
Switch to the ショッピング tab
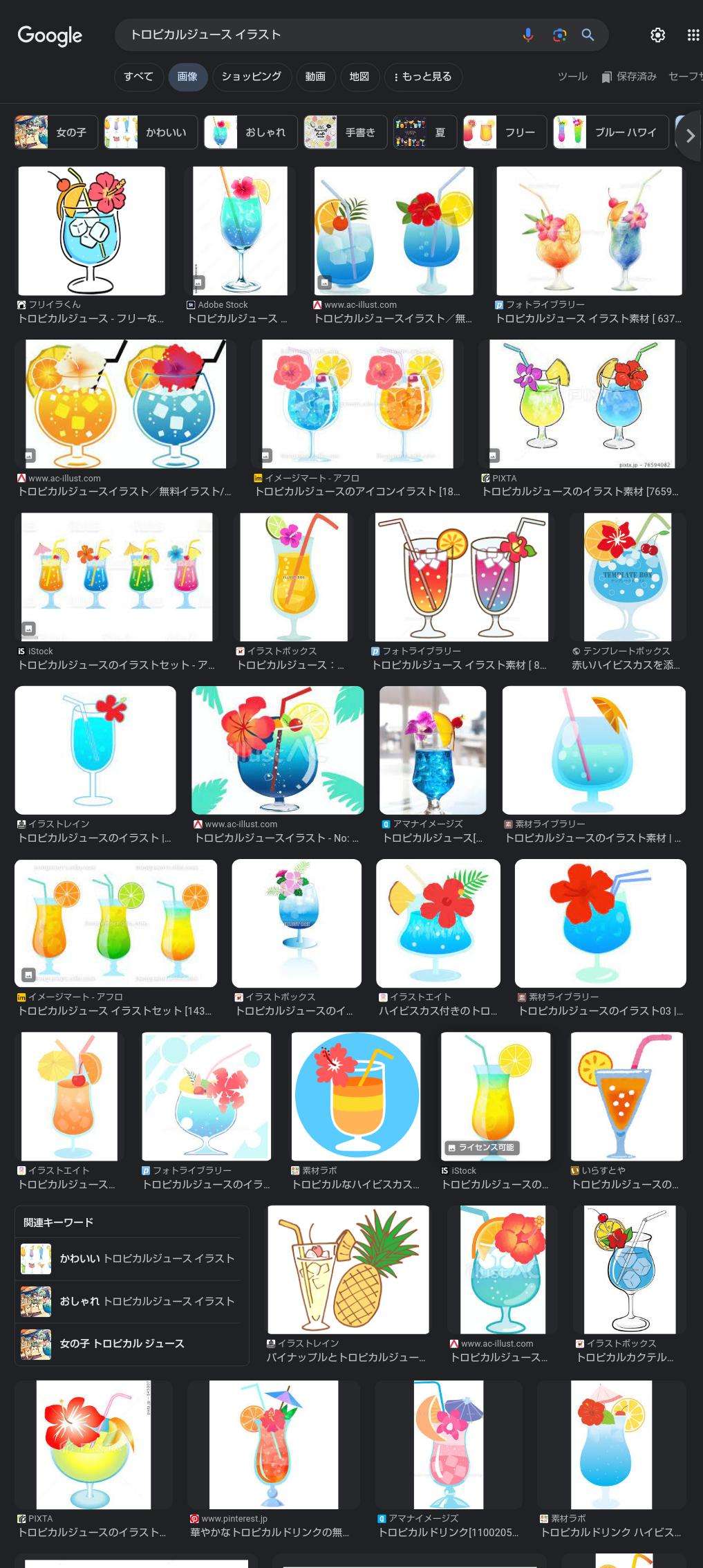(x=251, y=76)
